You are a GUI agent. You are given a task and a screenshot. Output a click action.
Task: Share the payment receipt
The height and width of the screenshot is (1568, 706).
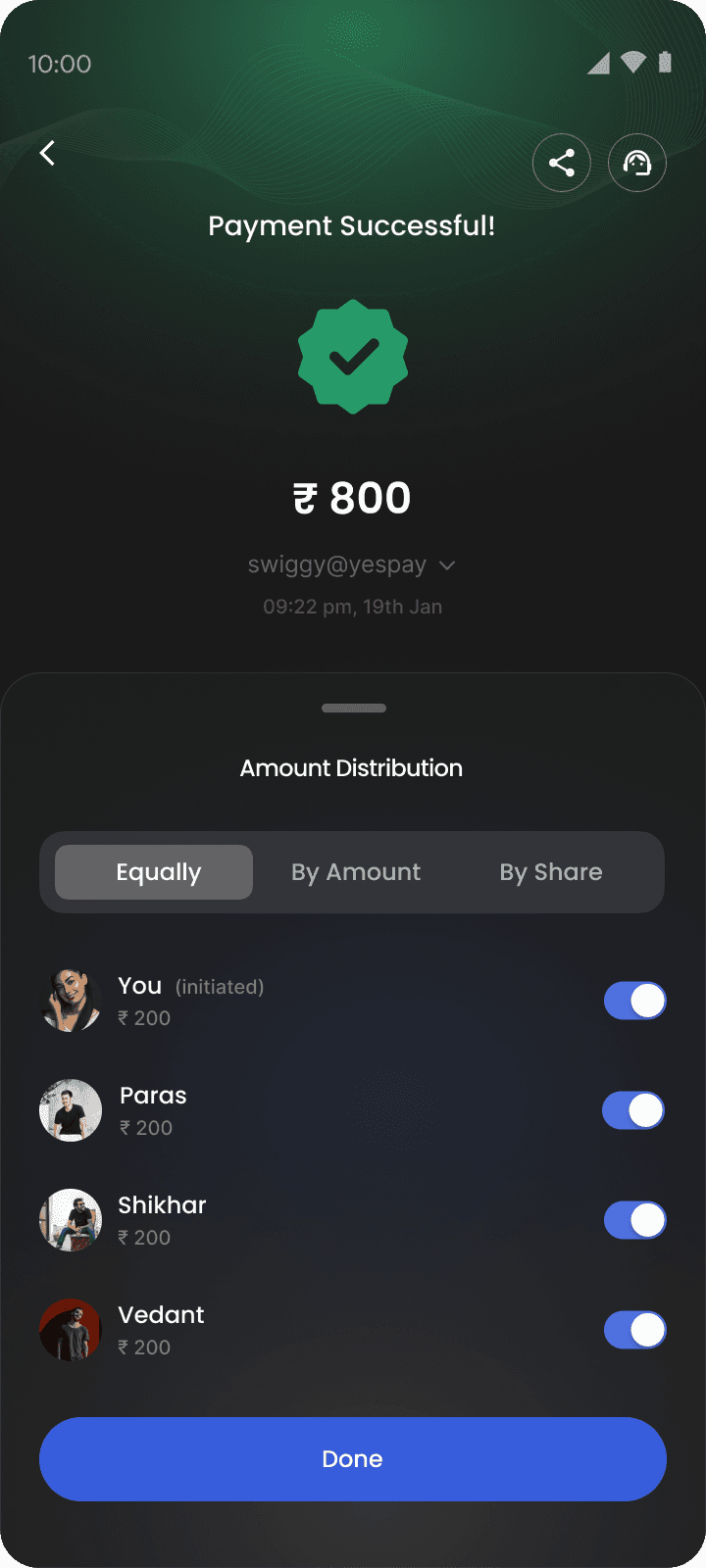click(x=562, y=163)
